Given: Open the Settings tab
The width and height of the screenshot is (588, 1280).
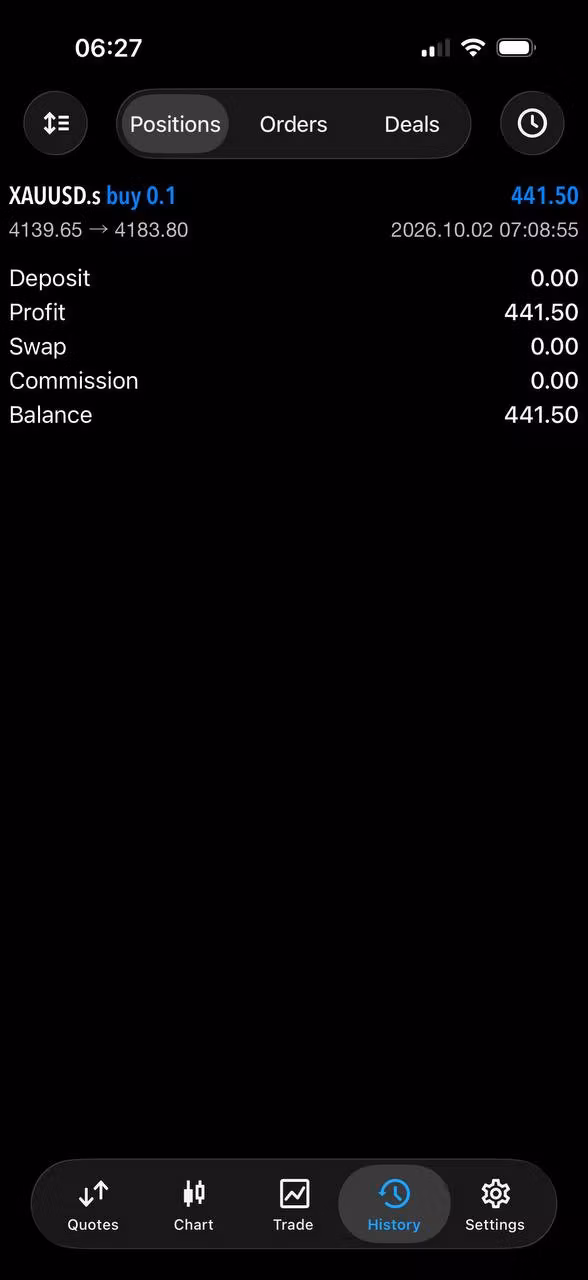Looking at the screenshot, I should [495, 1204].
